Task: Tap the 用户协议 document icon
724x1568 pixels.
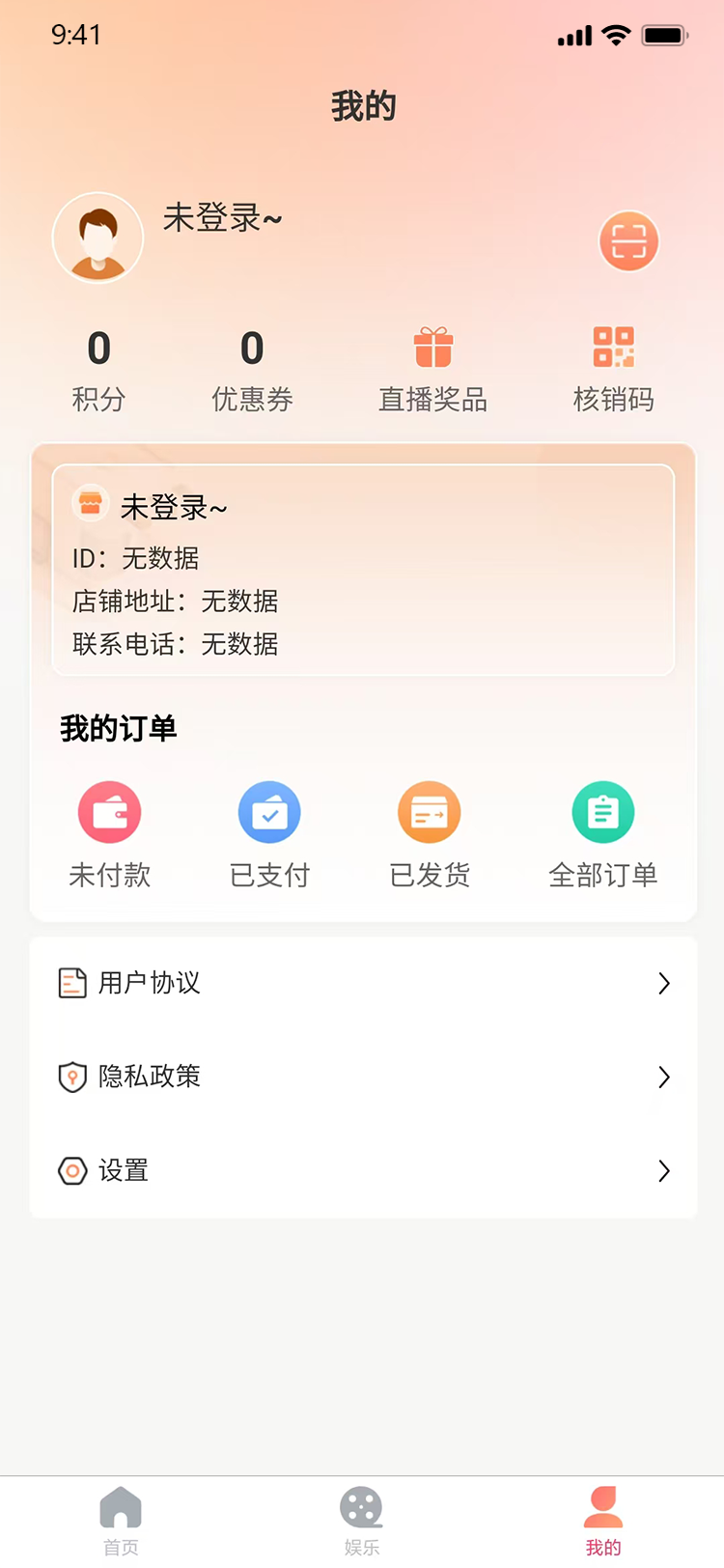Action: [70, 983]
